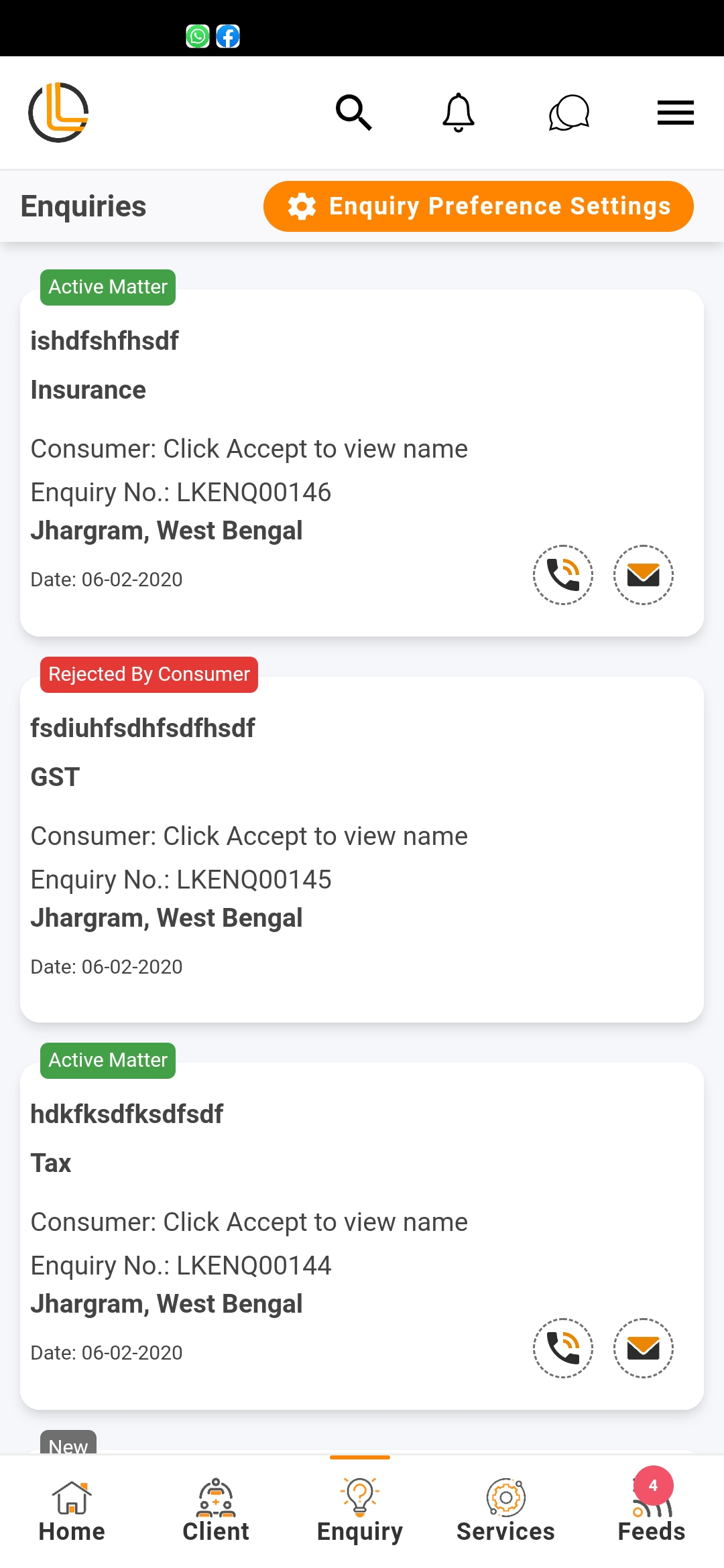The width and height of the screenshot is (724, 1568).
Task: Open the chat messages icon
Action: pyautogui.click(x=568, y=113)
